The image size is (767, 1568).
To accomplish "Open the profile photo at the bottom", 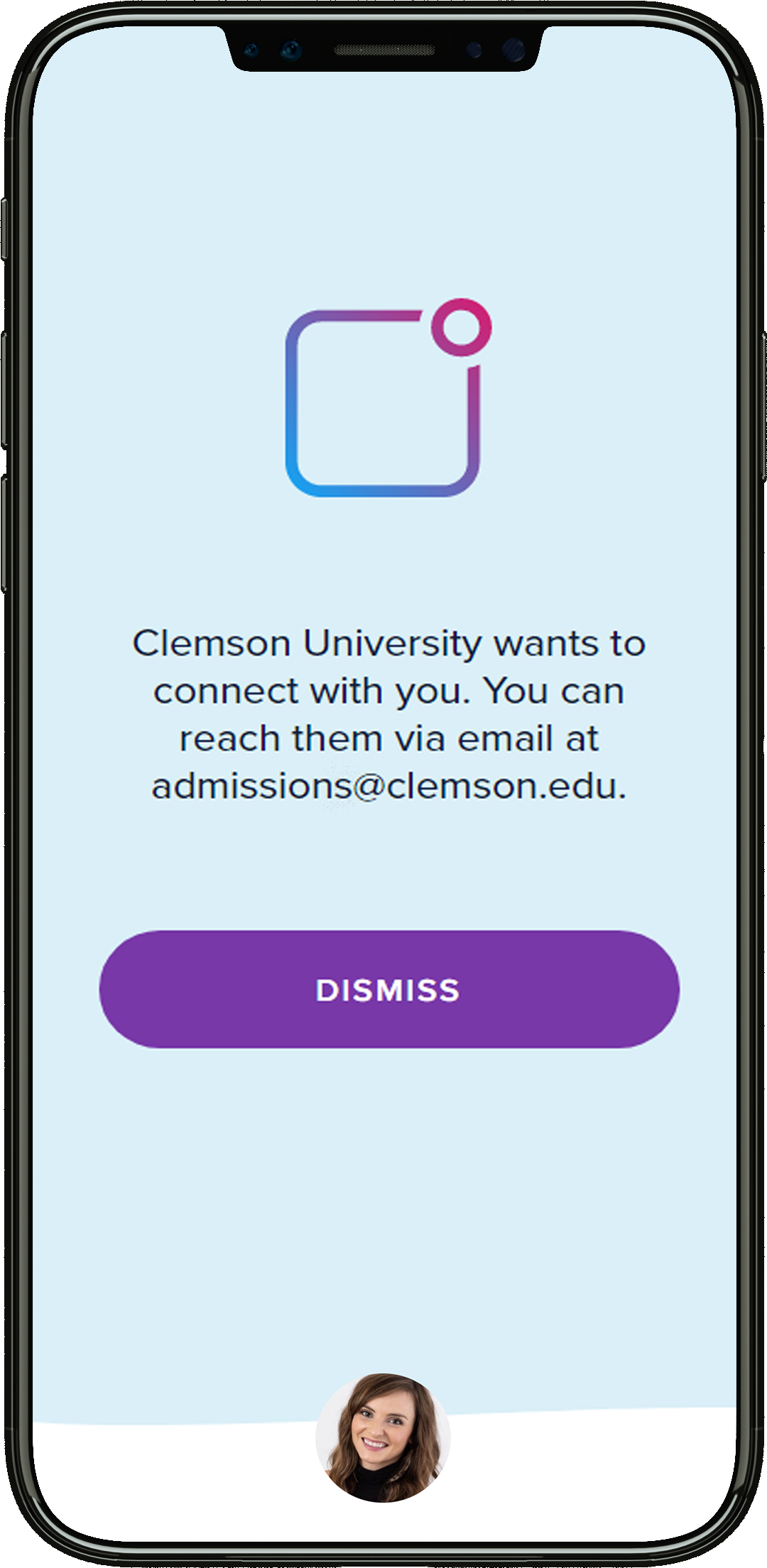I will click(x=383, y=1437).
